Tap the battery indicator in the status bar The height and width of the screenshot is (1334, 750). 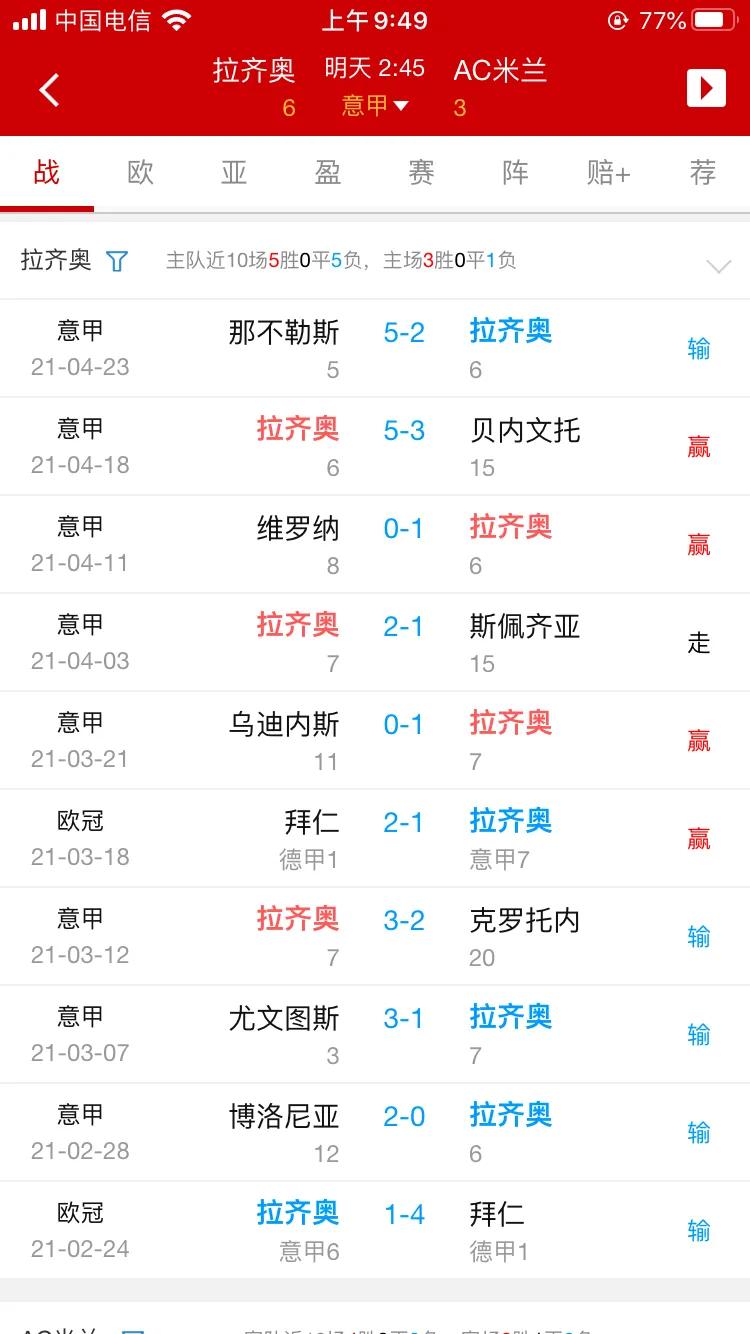point(712,19)
